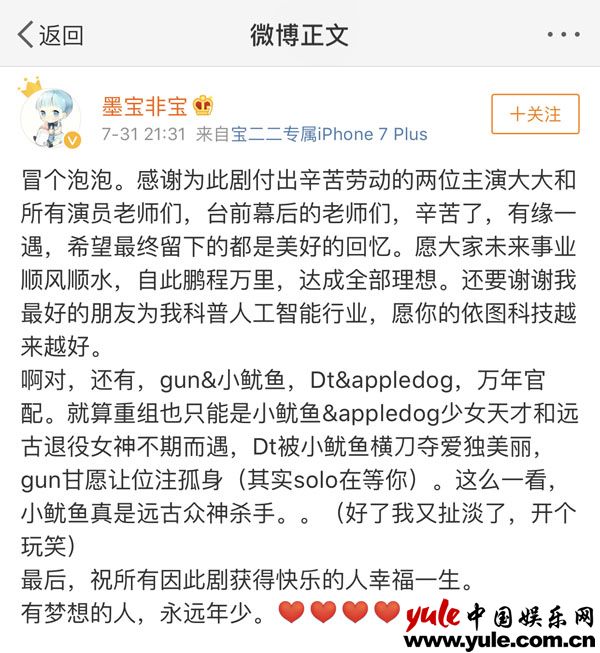The width and height of the screenshot is (600, 653).
Task: Open the three-dot overflow menu
Action: (x=563, y=35)
